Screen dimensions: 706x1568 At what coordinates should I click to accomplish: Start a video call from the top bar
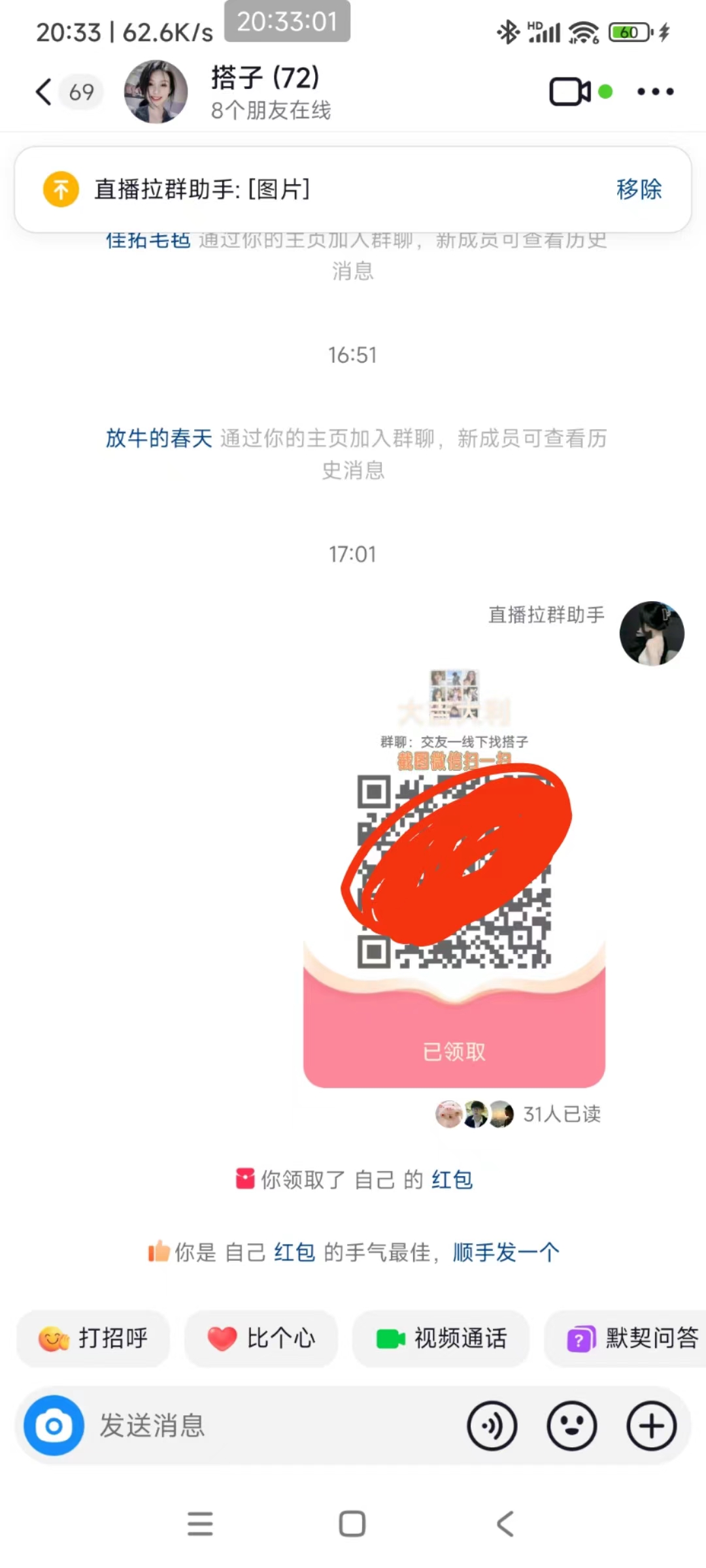570,91
